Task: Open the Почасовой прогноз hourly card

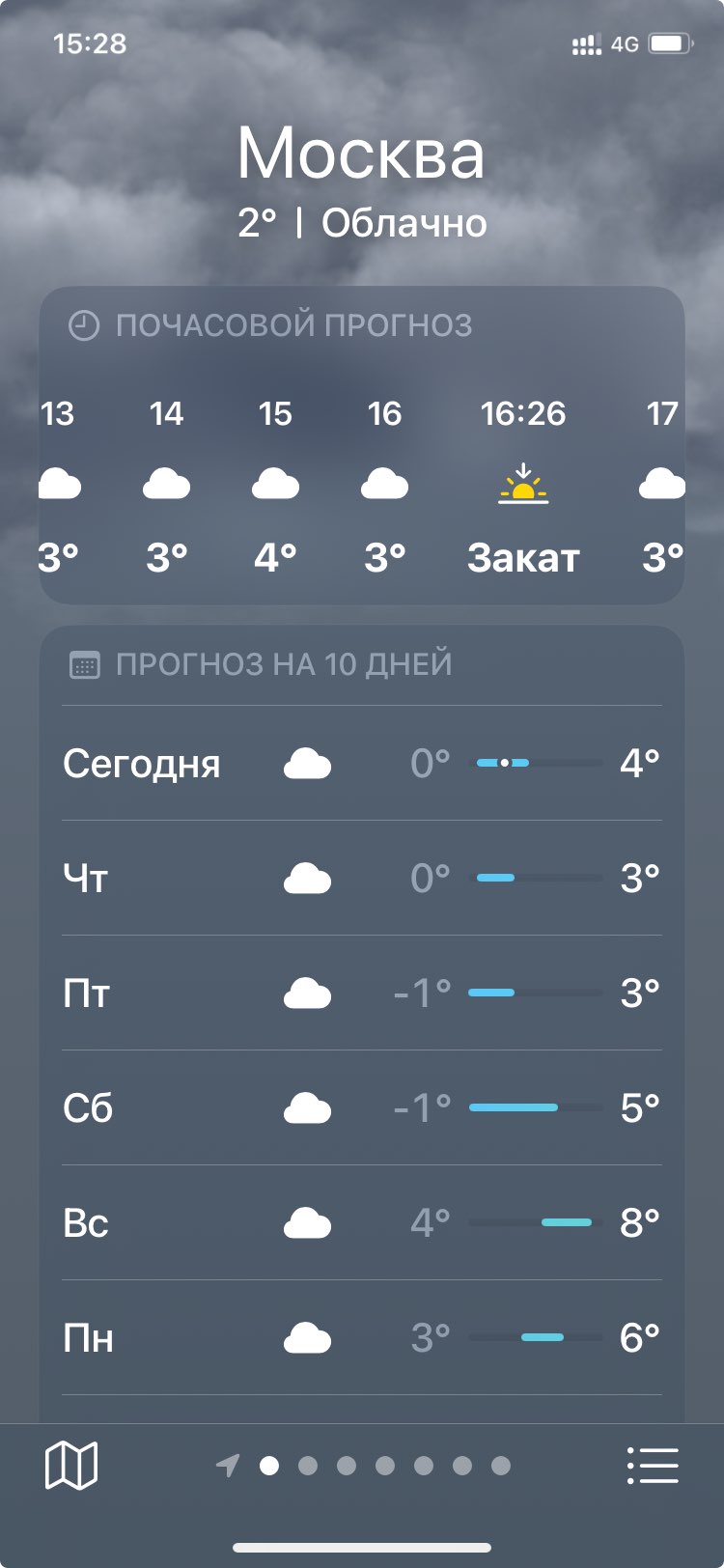Action: pos(362,445)
